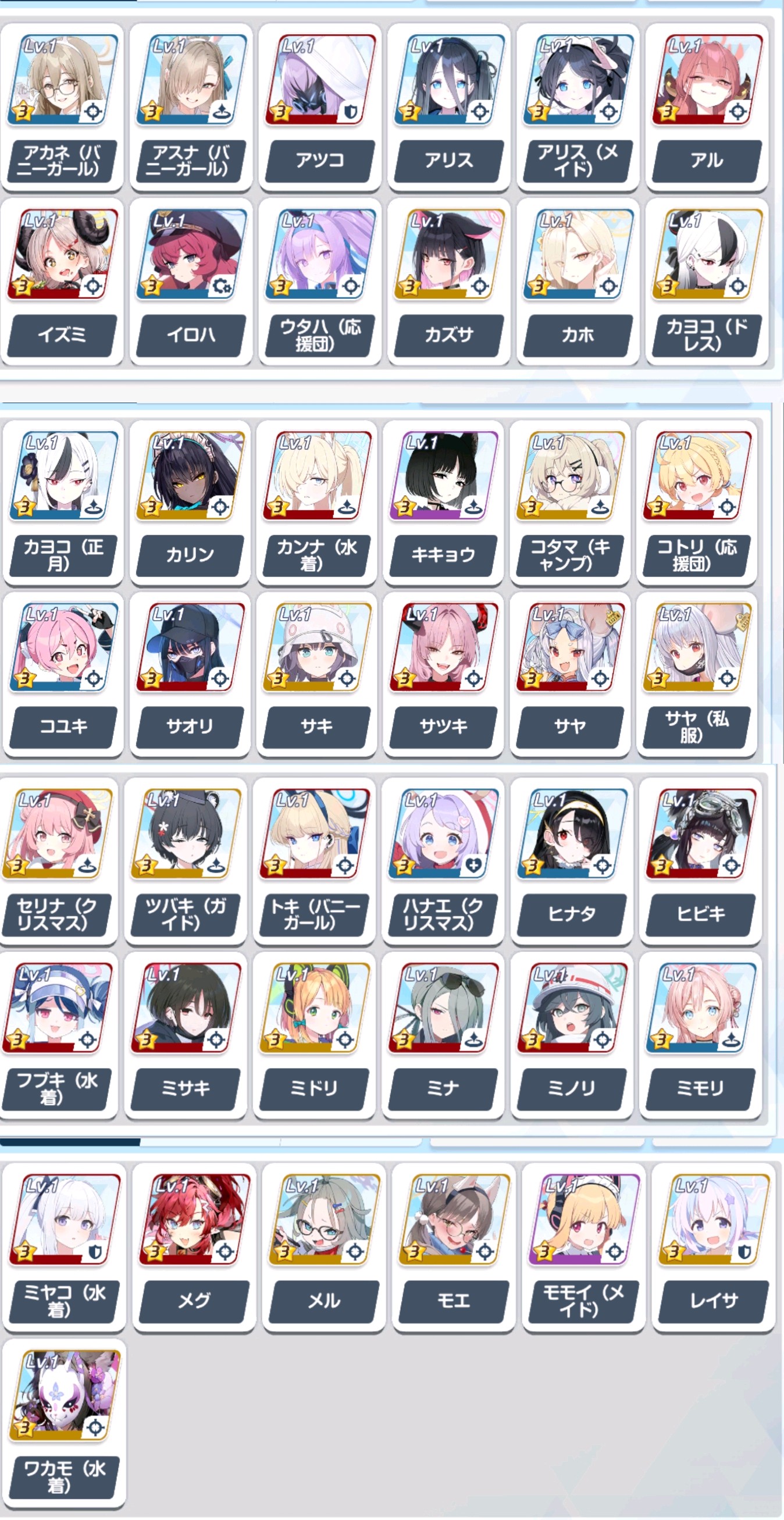This screenshot has width=784, height=1520.
Task: Open the トキ (バニーガール) card
Action: tap(314, 861)
